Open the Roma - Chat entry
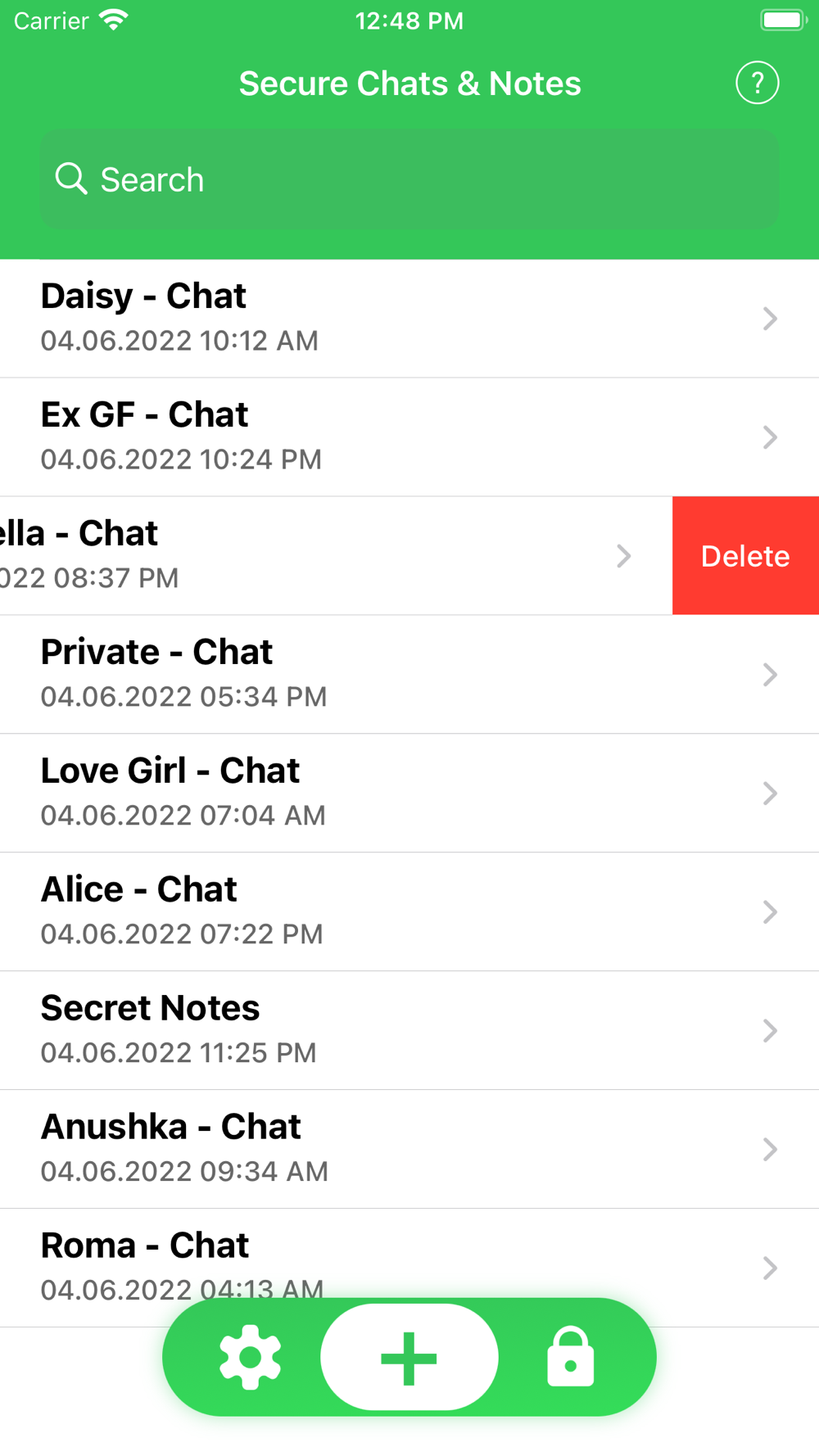 click(x=409, y=1268)
